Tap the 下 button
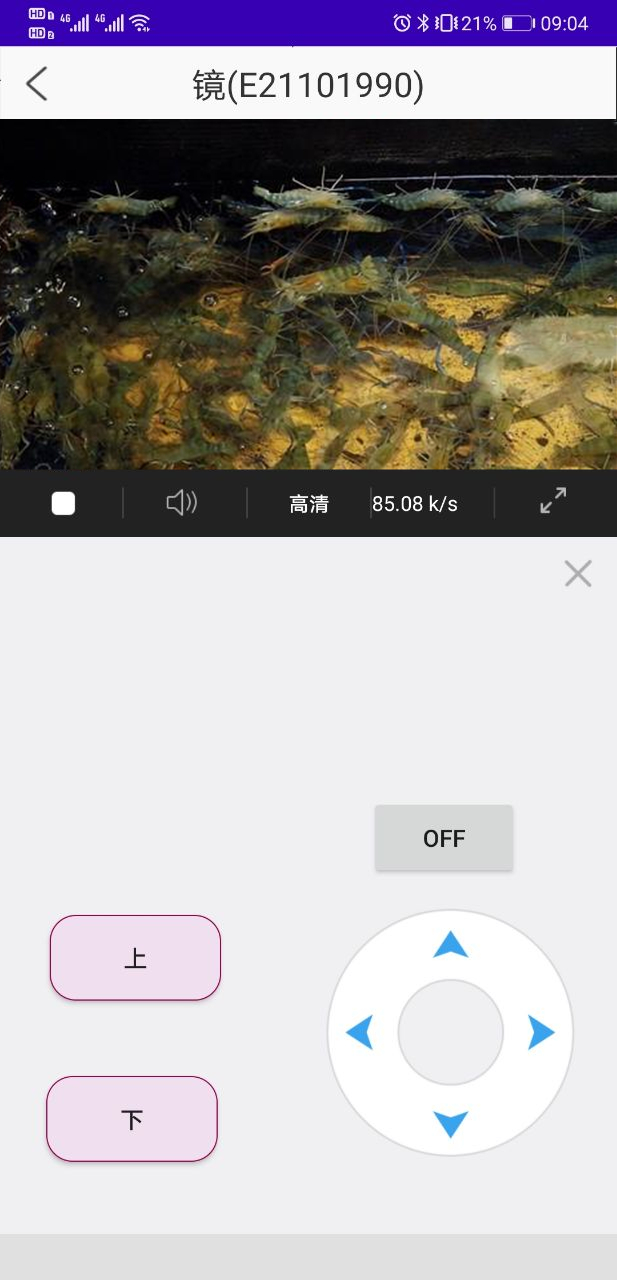 coord(132,1119)
